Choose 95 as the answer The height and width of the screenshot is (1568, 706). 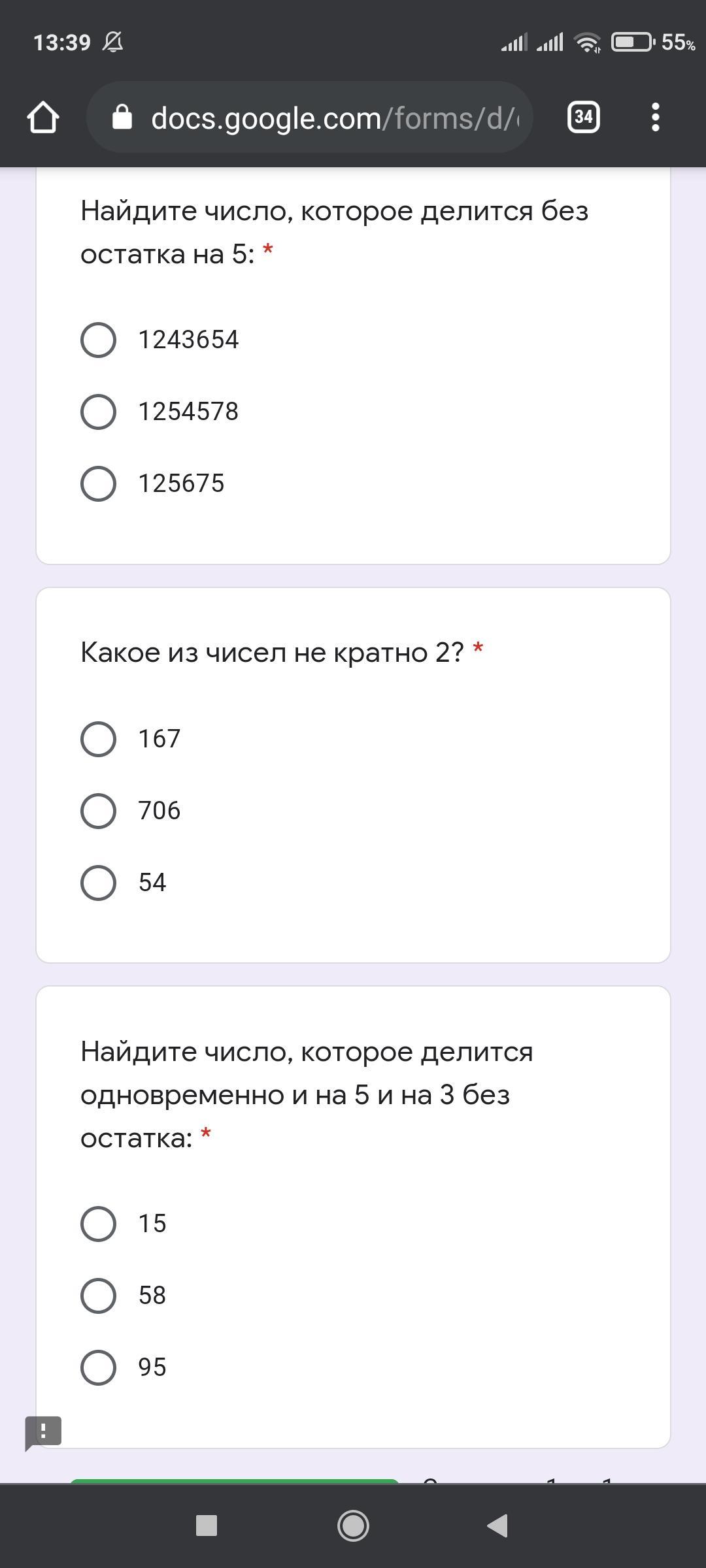click(x=99, y=1367)
